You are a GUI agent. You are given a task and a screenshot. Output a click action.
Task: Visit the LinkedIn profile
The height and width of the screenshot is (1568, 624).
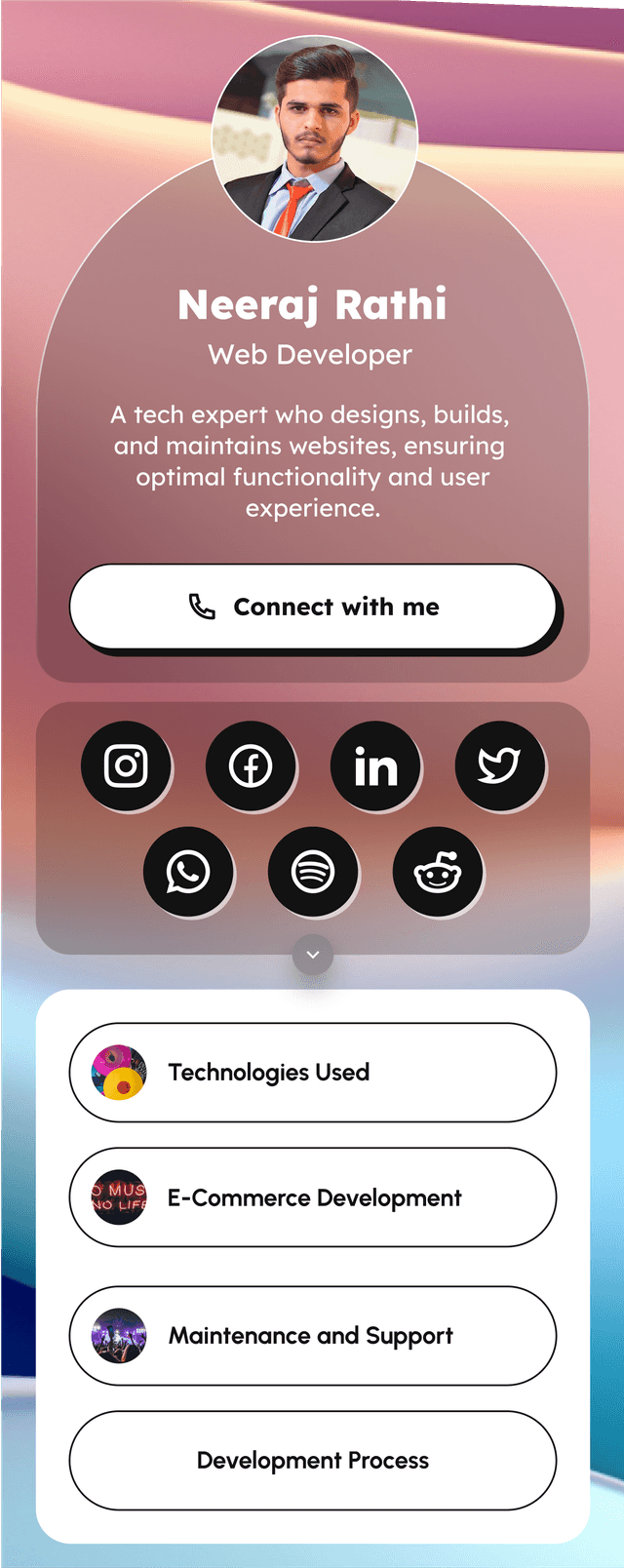coord(375,766)
